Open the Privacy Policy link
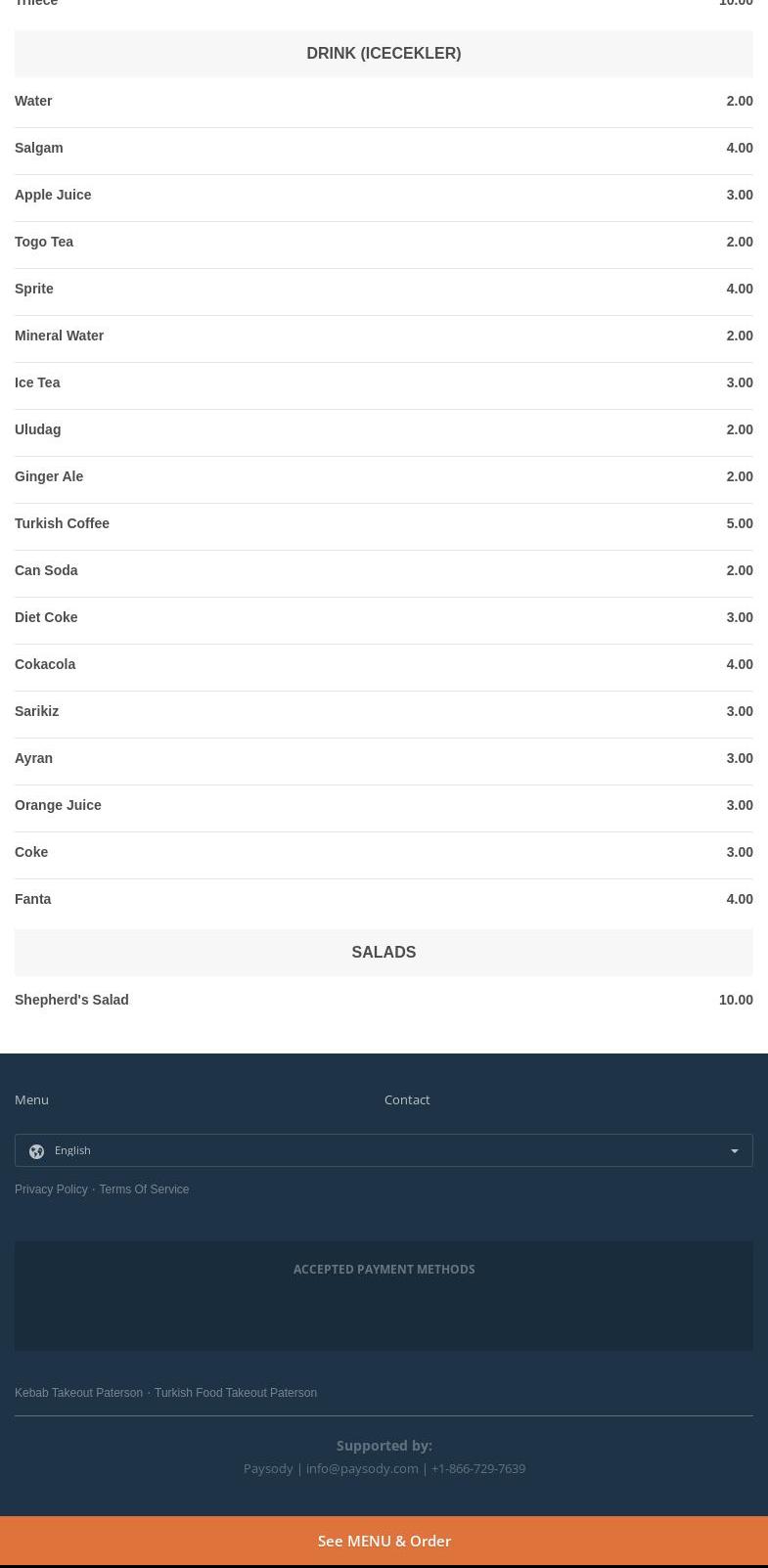The image size is (768, 1568). click(51, 1189)
